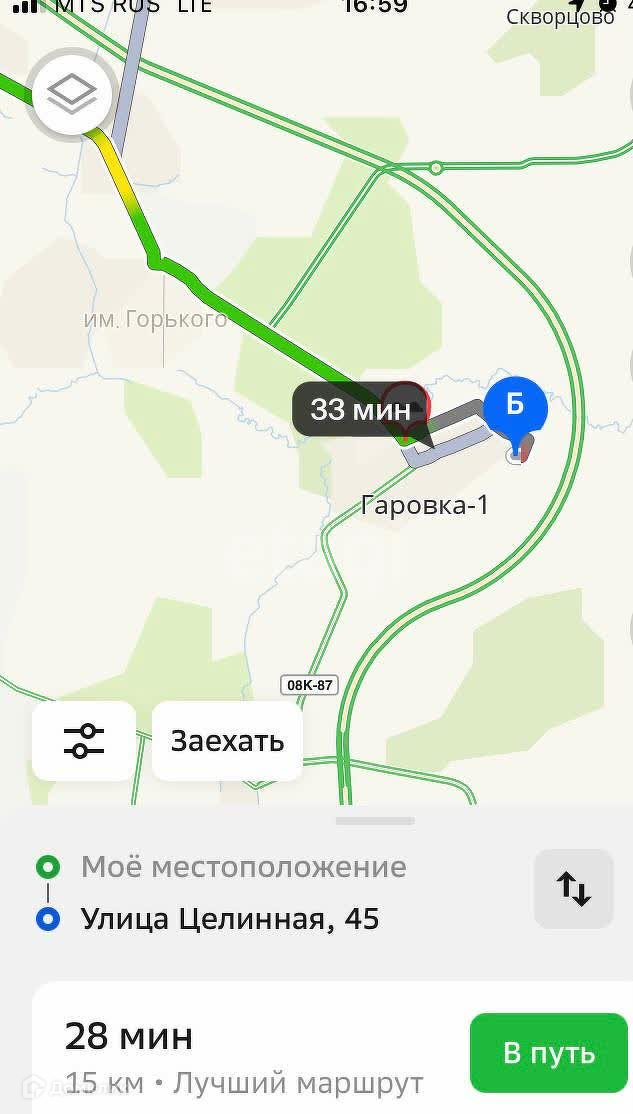Tap the Заехать stopover button

pyautogui.click(x=227, y=741)
